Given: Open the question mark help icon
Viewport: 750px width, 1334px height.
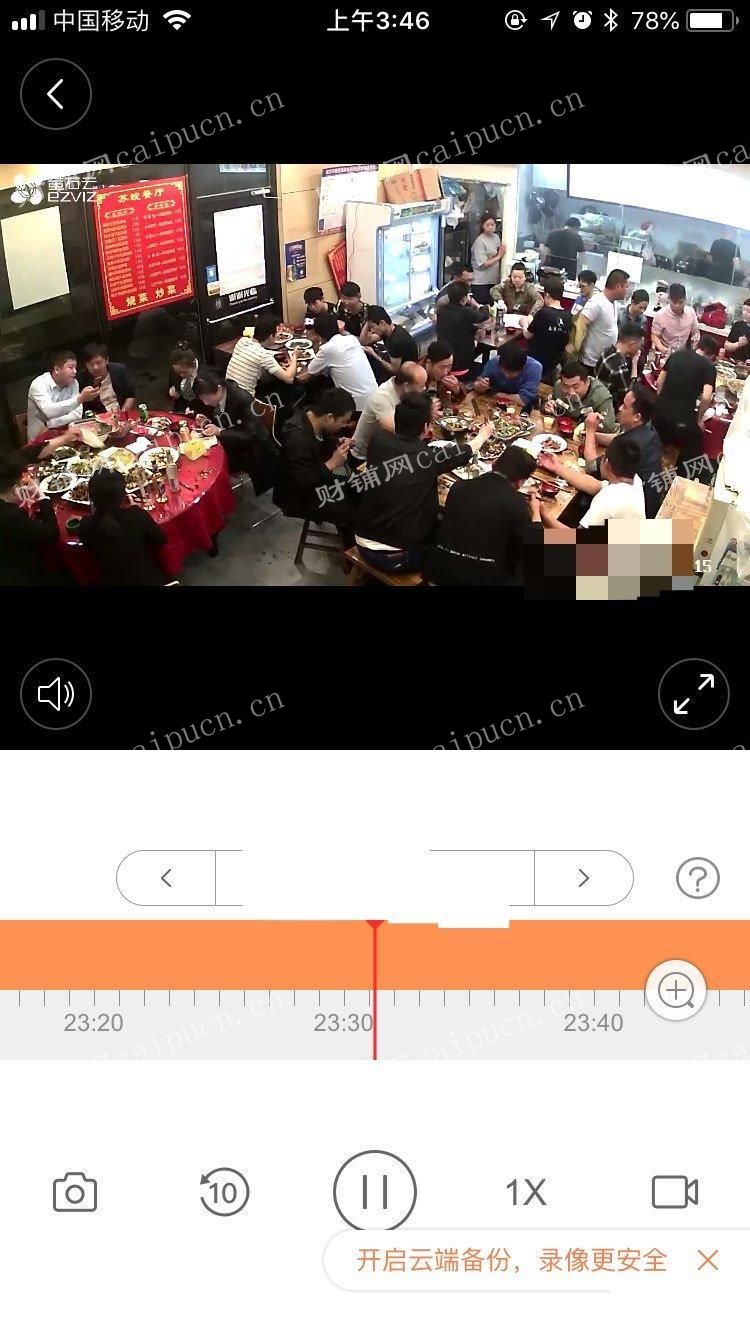Looking at the screenshot, I should pyautogui.click(x=698, y=878).
